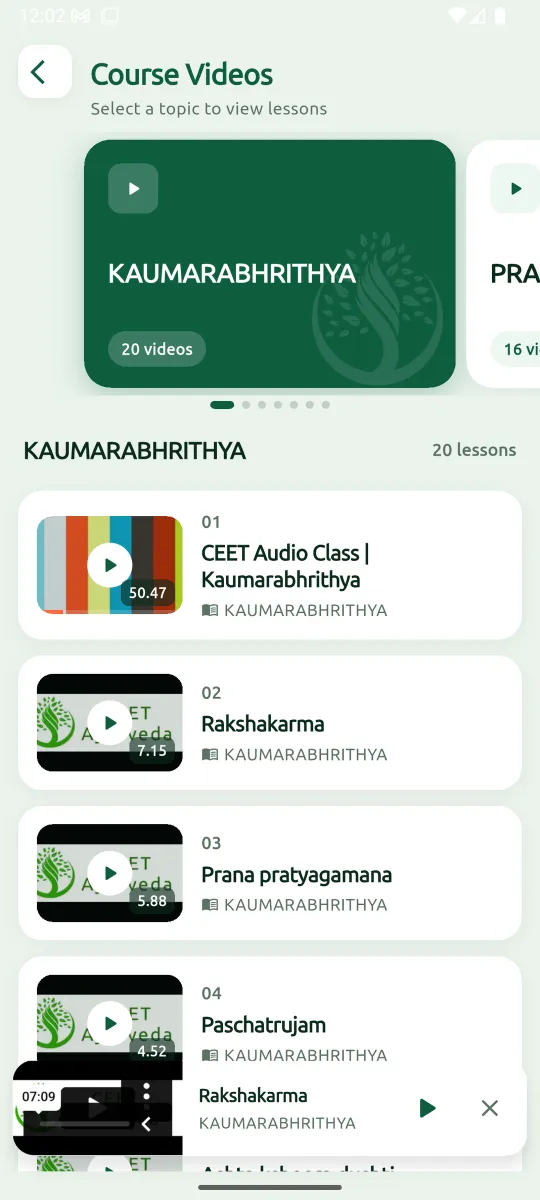Open the KAUMARABHRITHYA topic card
The image size is (540, 1200).
click(x=270, y=264)
